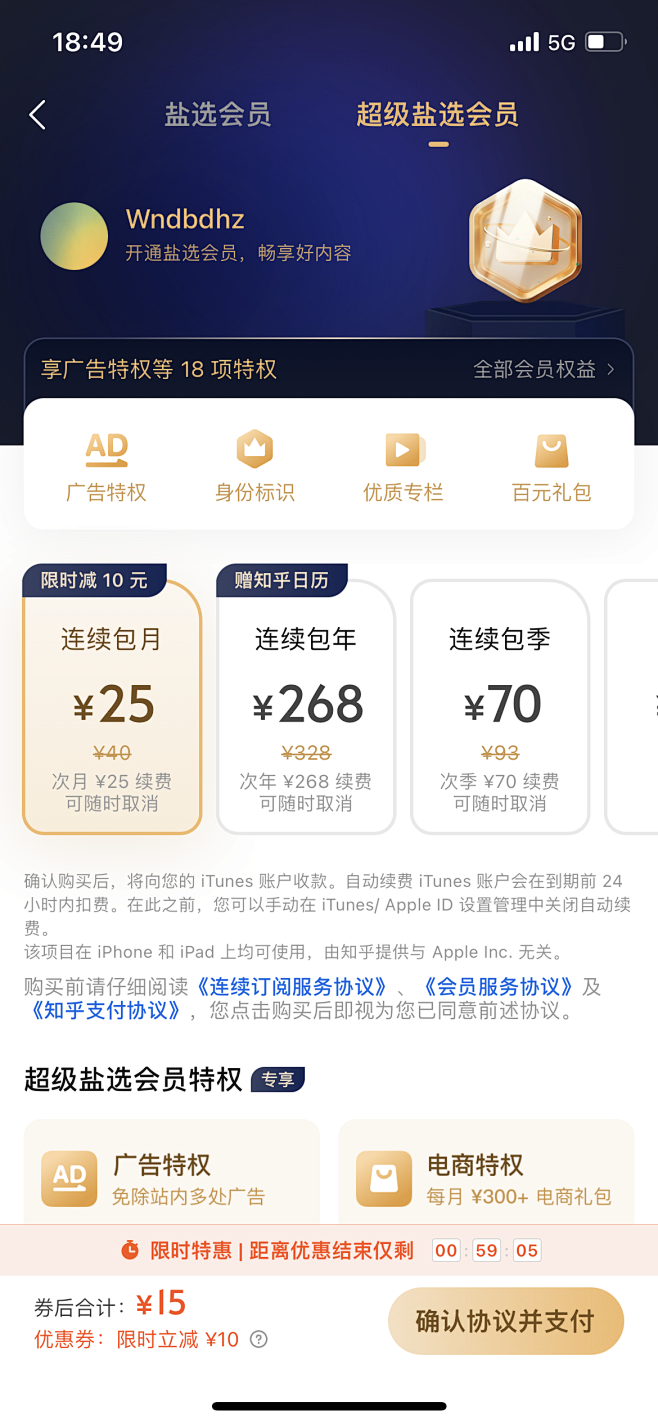The image size is (658, 1424).
Task: Read the 连续订阅服务协议 agreement
Action: tap(292, 987)
